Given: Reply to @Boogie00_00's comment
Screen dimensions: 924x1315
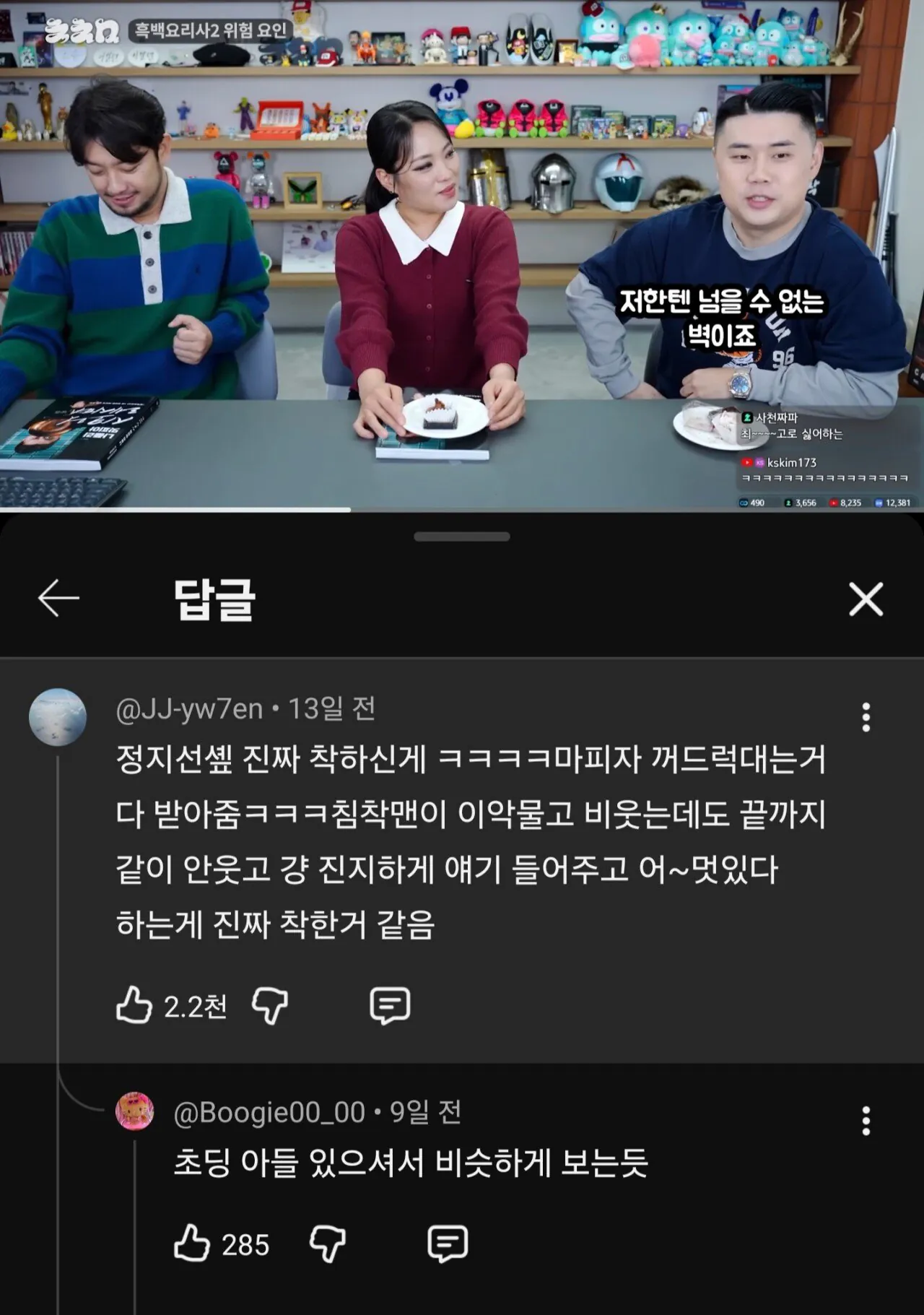Looking at the screenshot, I should coord(448,1244).
